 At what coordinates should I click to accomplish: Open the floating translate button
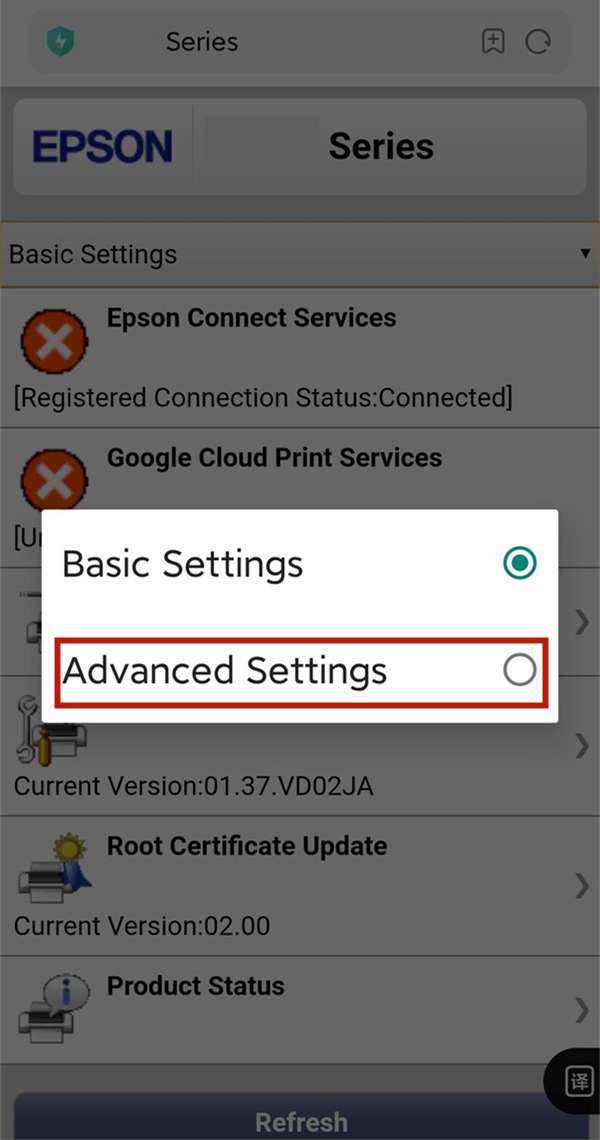click(579, 1081)
